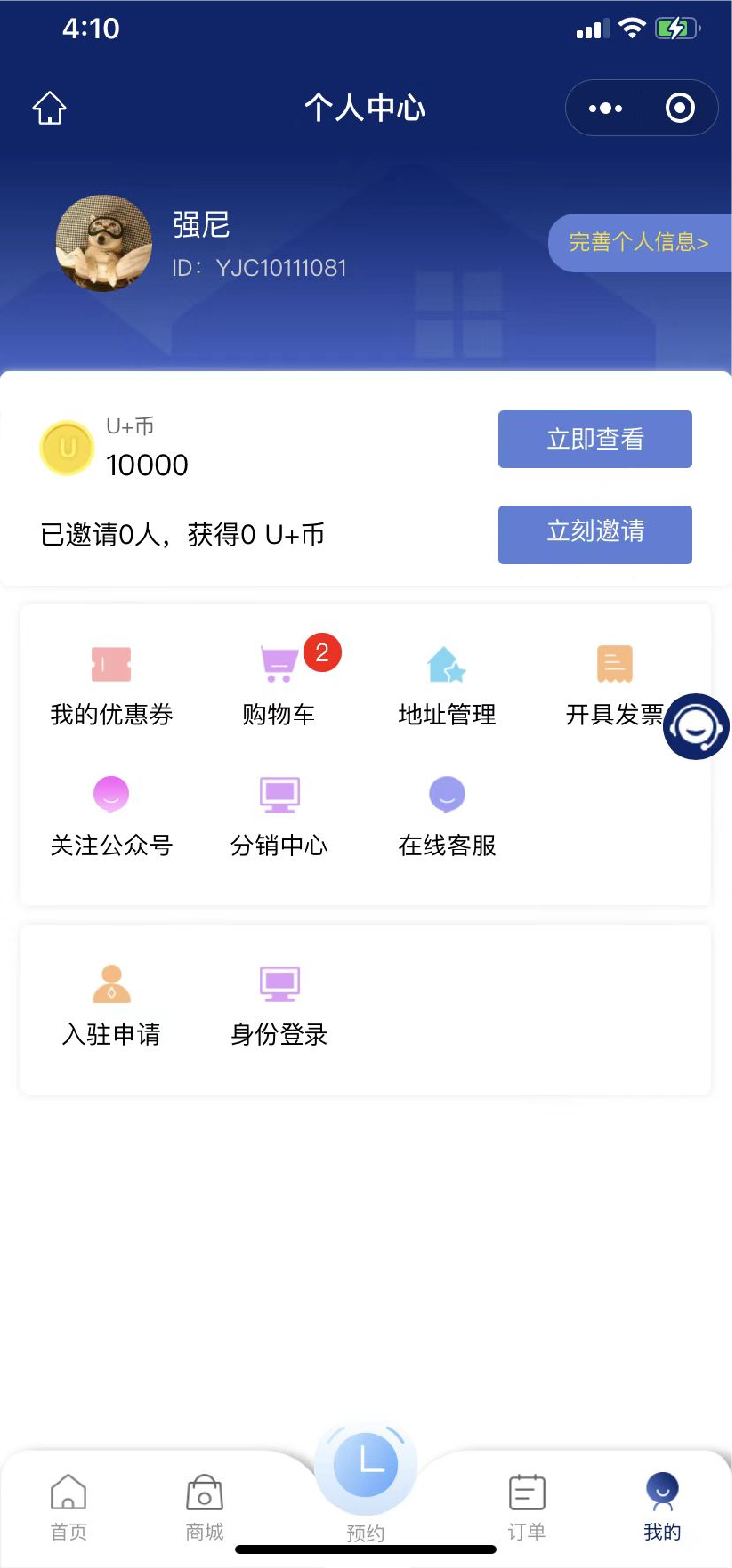Tap 完善个人信息 to complete the profile
Image resolution: width=732 pixels, height=1568 pixels.
pos(639,242)
